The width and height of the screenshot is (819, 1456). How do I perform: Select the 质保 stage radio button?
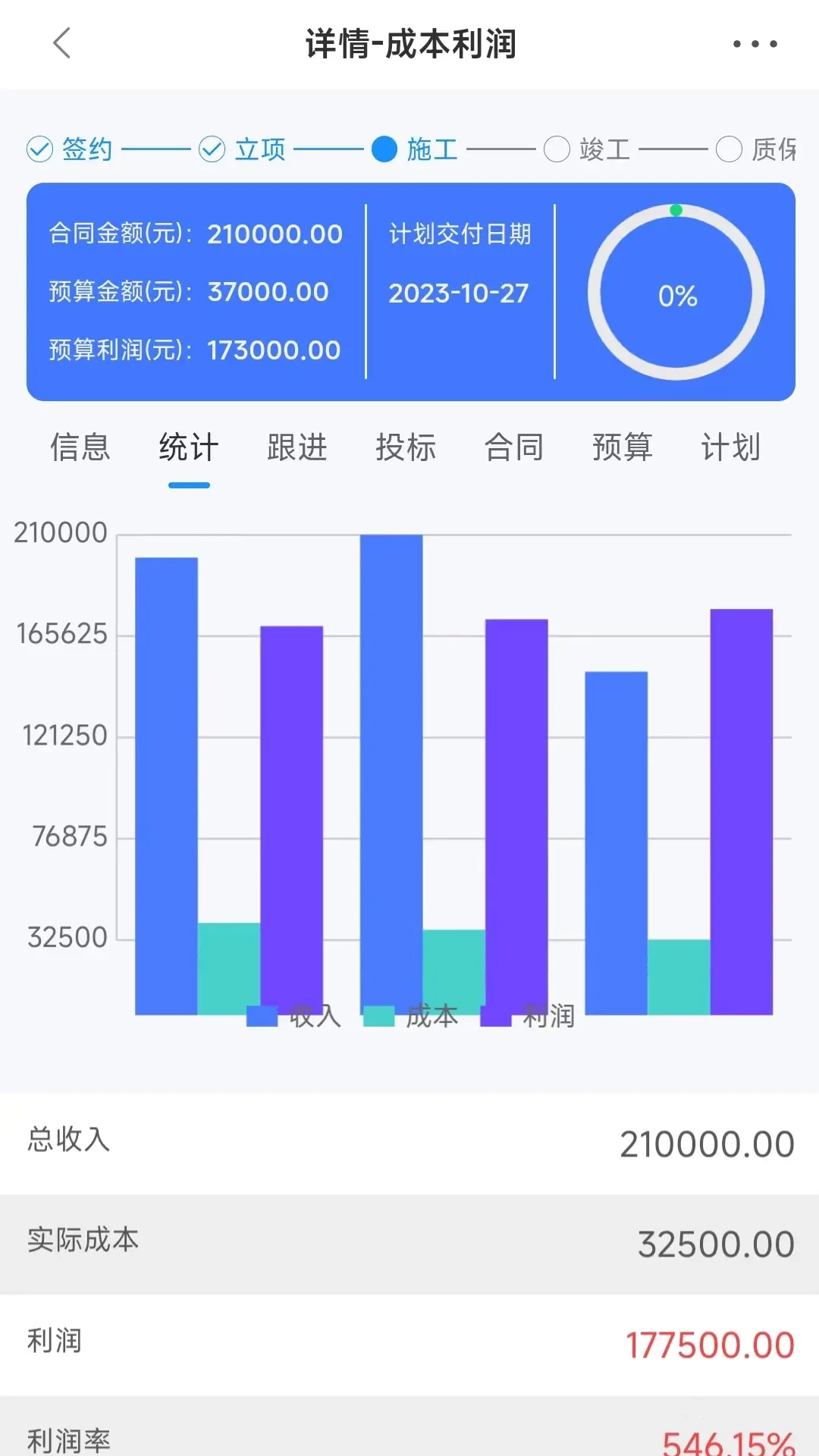(729, 149)
